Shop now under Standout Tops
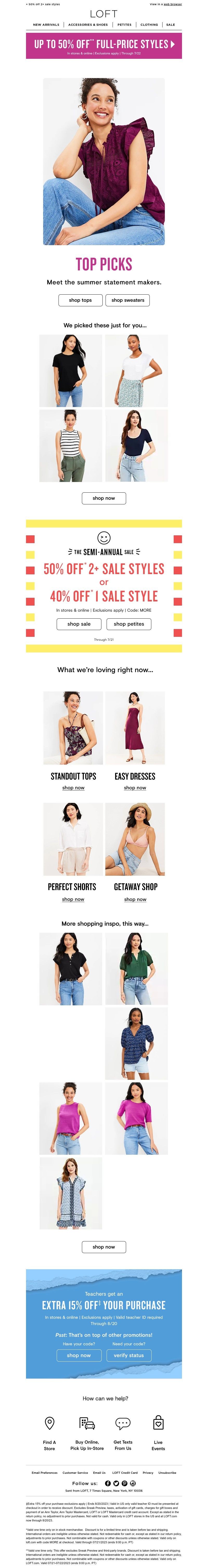 (x=73, y=788)
